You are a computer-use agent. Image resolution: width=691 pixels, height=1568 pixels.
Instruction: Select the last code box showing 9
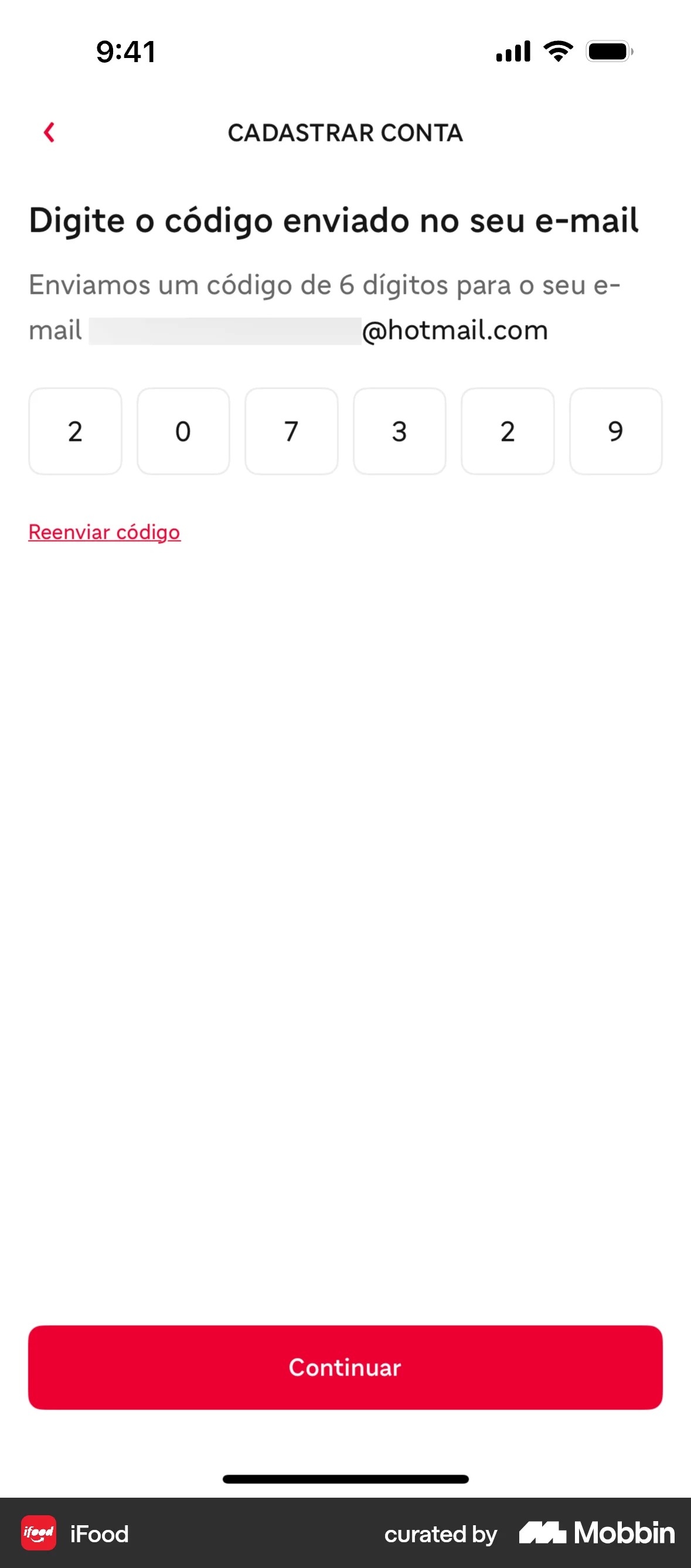coord(615,431)
